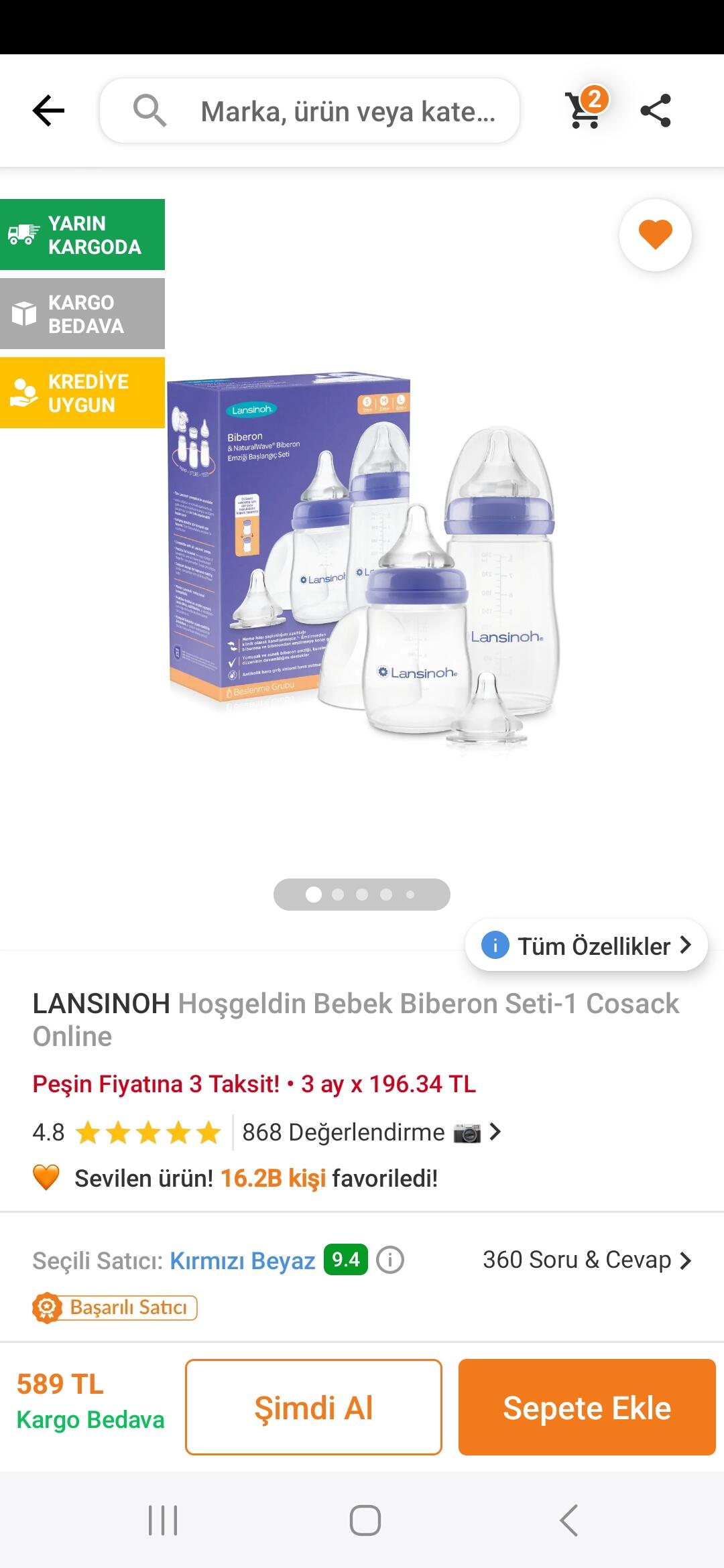Screen dimensions: 724x1568
Task: Open 360 Soru & Cevap
Action: (587, 1260)
